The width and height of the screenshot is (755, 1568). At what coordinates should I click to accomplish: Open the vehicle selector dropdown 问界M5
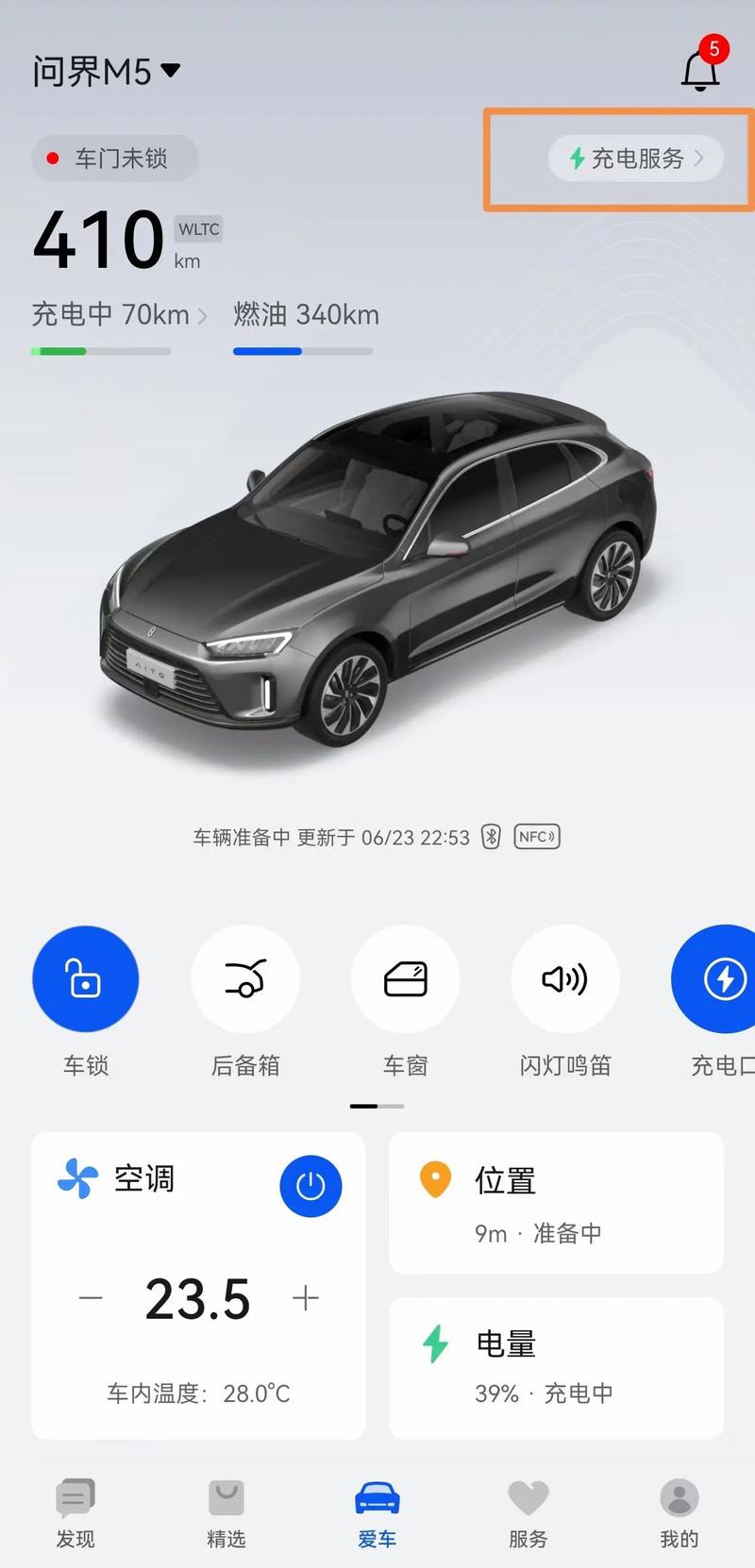(106, 71)
